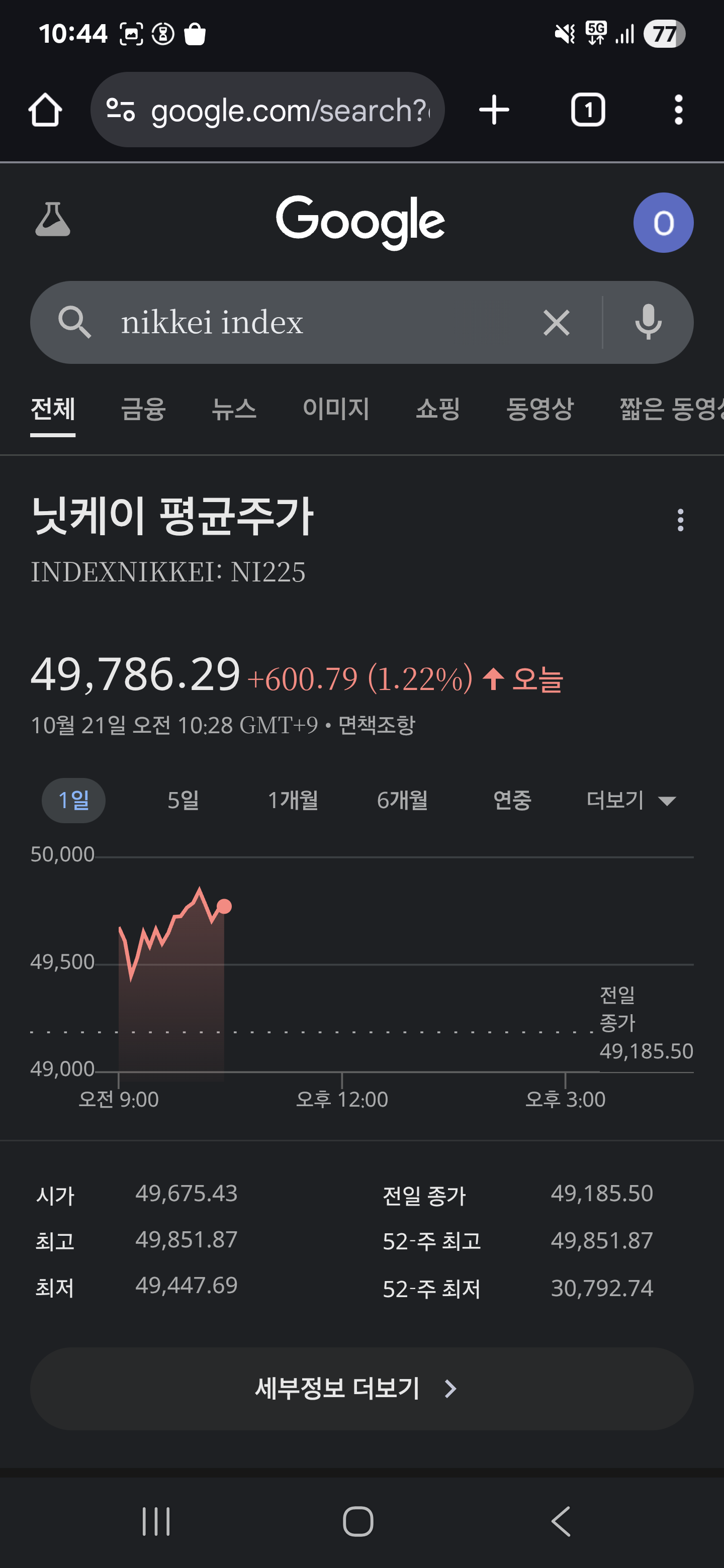
Task: Open a new tab with plus icon
Action: coord(494,110)
